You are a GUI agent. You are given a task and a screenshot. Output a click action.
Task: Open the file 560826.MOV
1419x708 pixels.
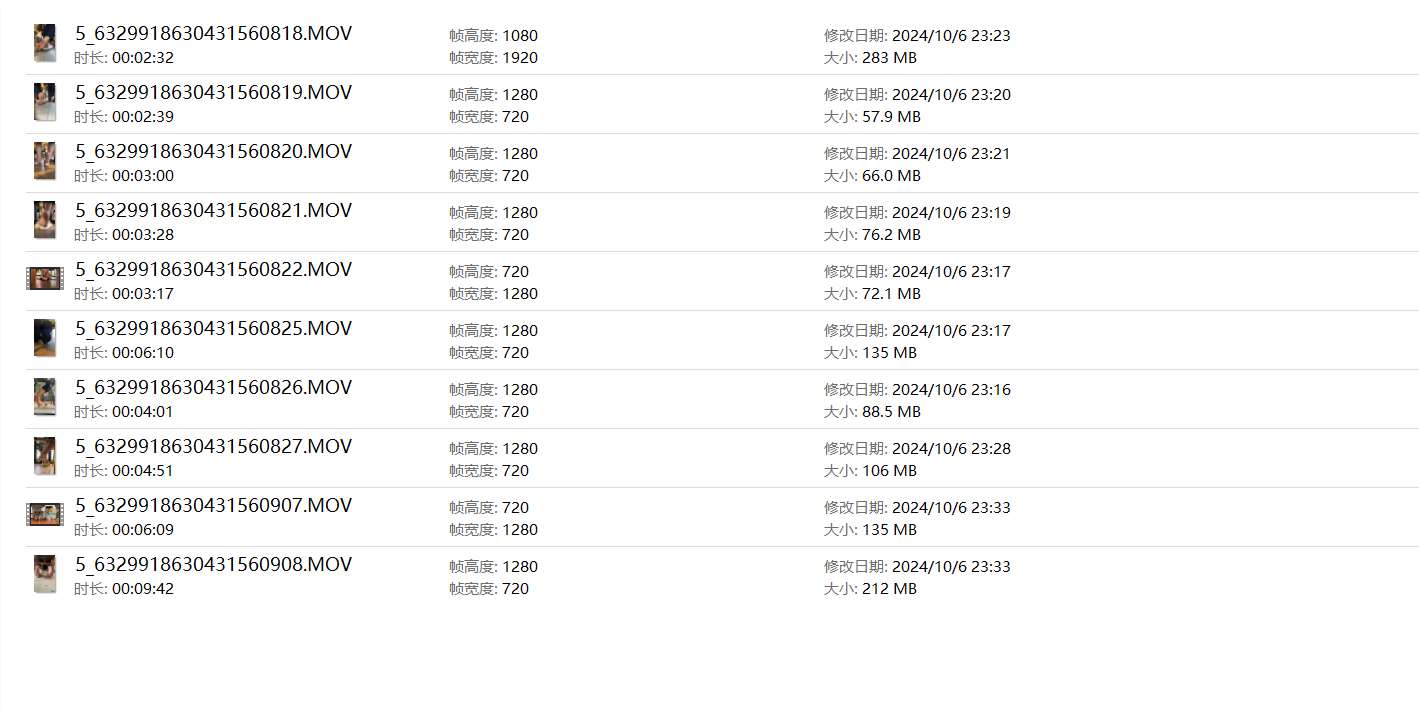coord(213,388)
